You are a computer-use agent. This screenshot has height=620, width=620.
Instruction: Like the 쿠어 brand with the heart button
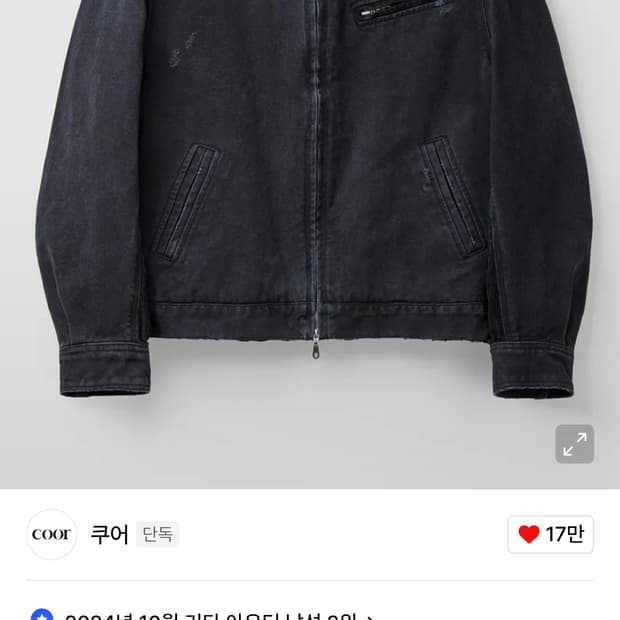[x=550, y=534]
